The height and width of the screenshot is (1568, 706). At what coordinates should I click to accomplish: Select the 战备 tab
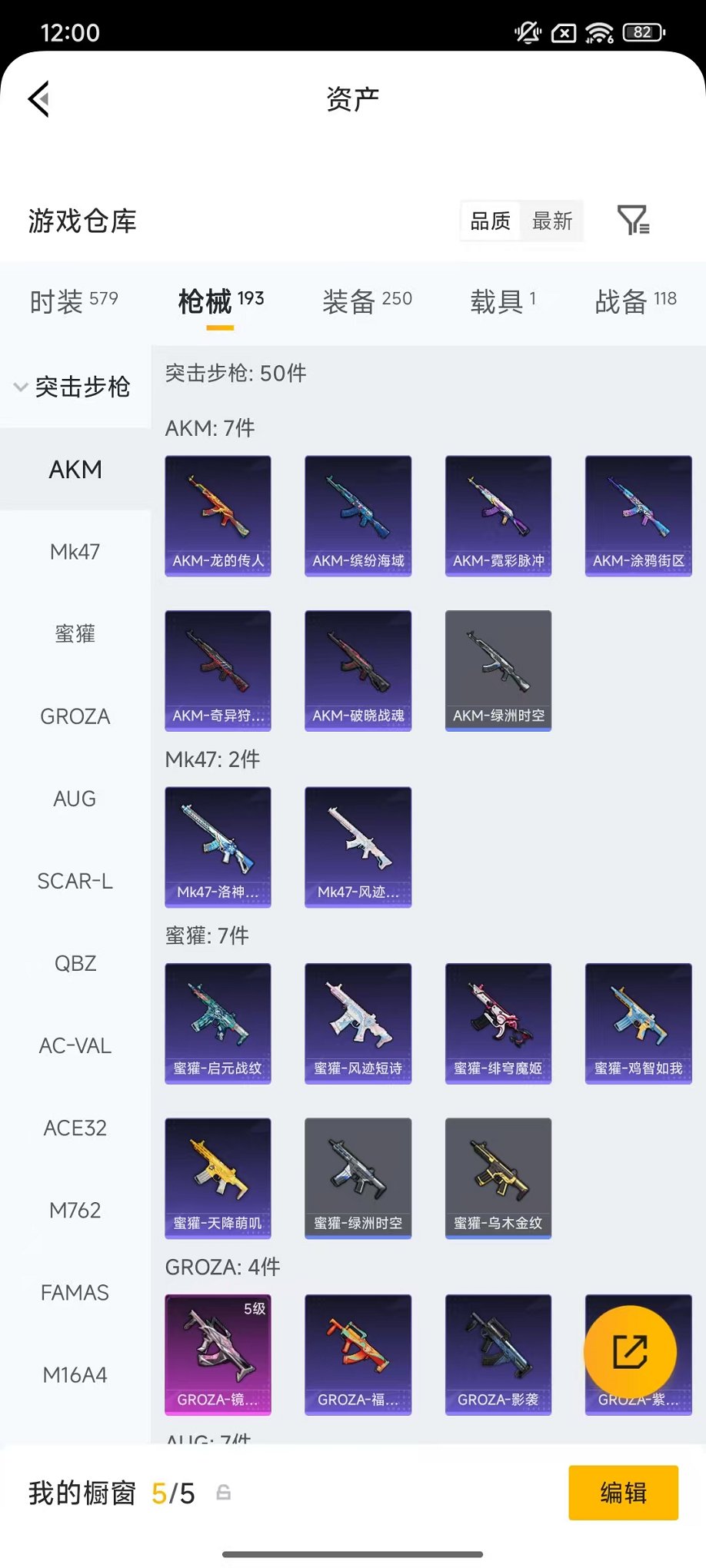635,301
